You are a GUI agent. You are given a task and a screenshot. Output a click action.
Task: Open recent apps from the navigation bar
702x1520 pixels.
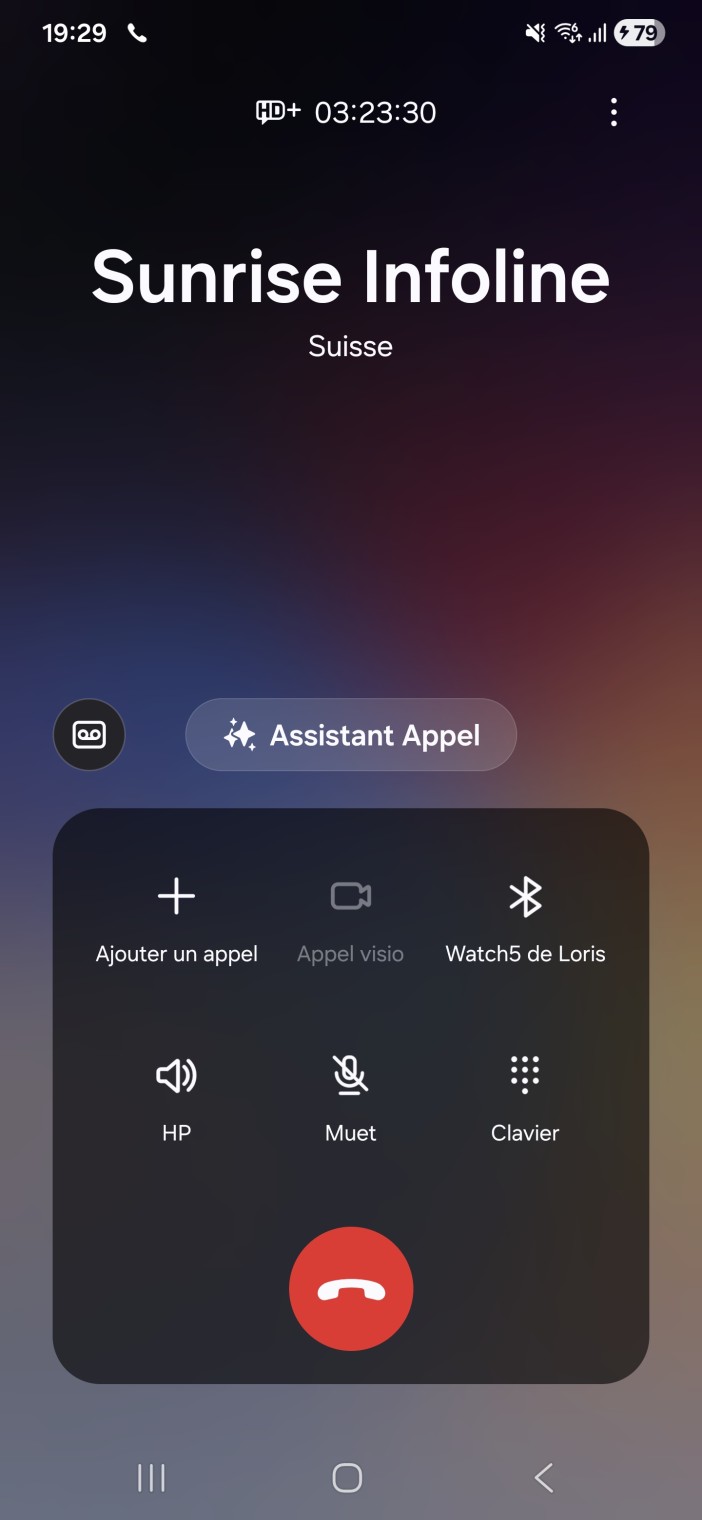[x=151, y=1477]
